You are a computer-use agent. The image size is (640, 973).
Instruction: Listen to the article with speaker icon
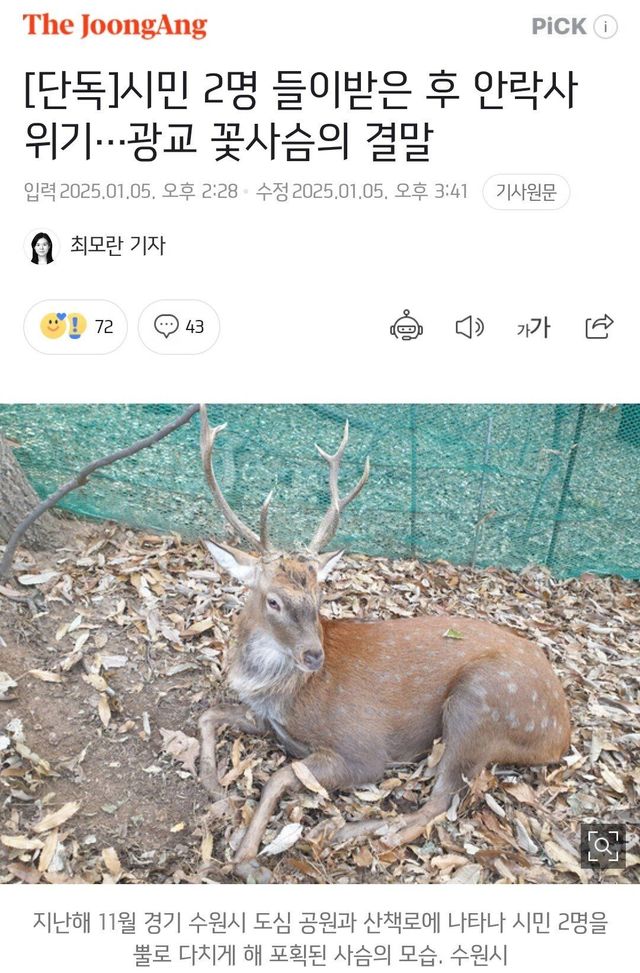coord(469,326)
